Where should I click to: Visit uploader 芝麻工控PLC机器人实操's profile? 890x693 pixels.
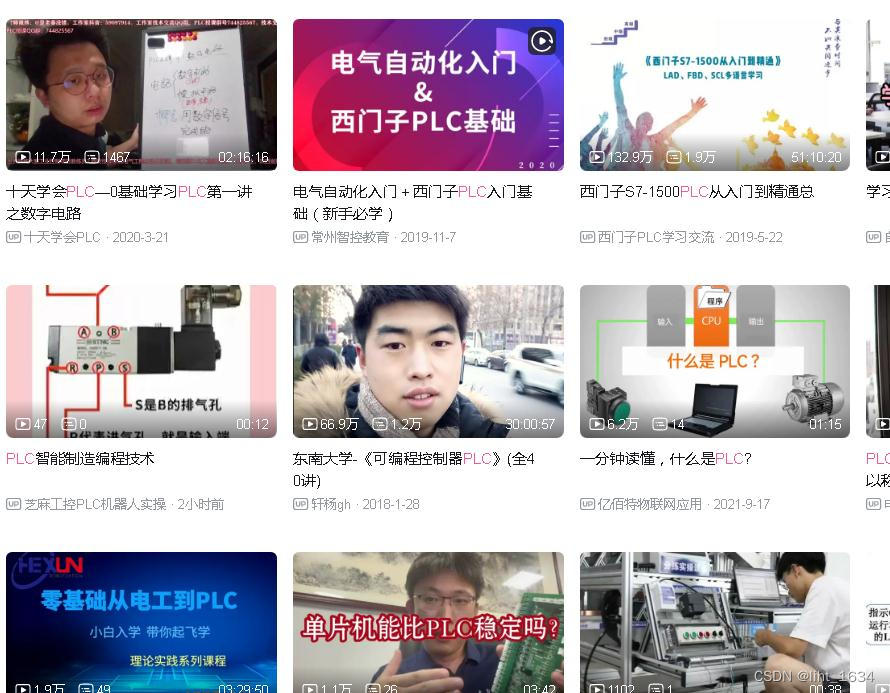point(95,505)
